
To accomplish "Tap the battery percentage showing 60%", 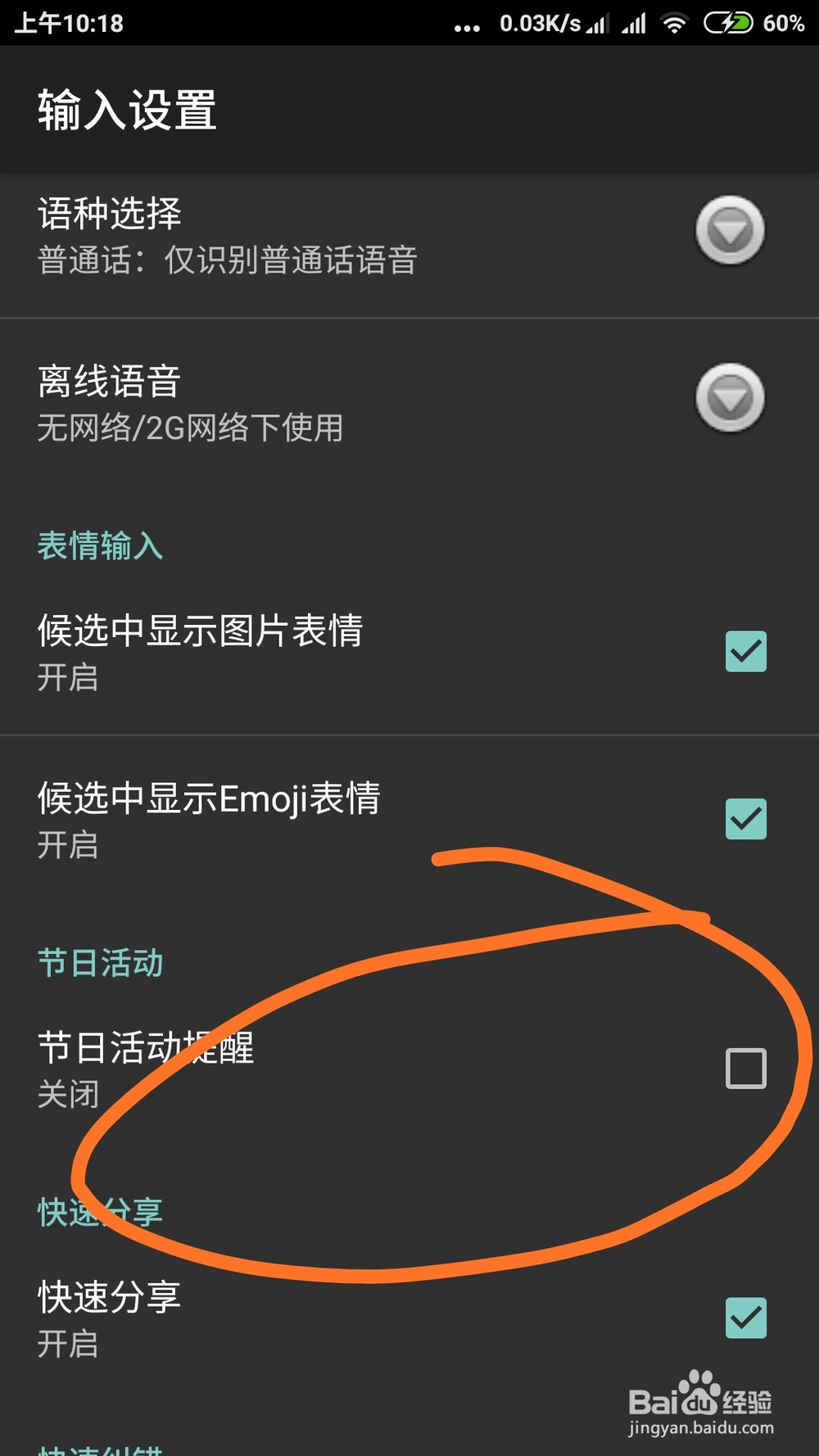I will tap(785, 23).
